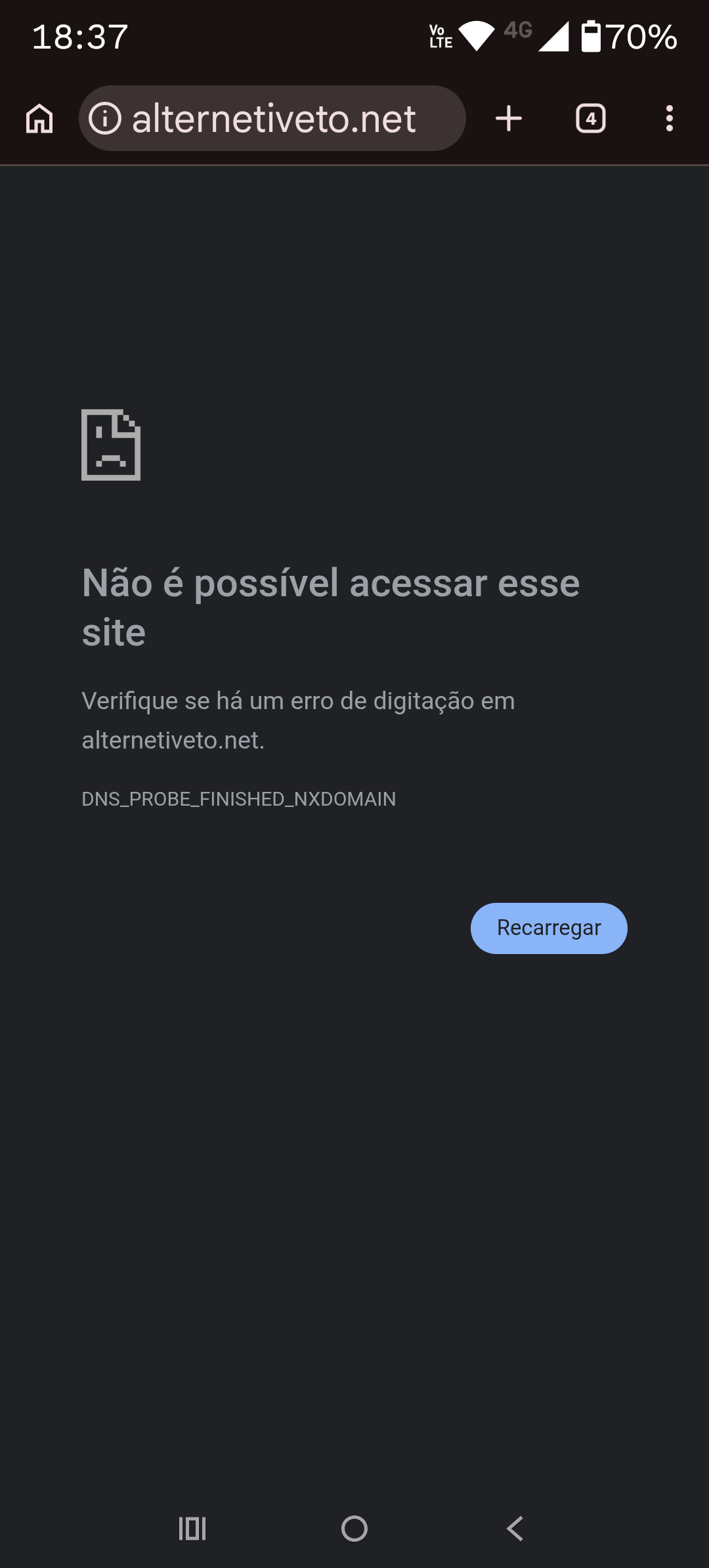Edit the alternetiveto.net address bar
709x1568 pixels.
(274, 119)
